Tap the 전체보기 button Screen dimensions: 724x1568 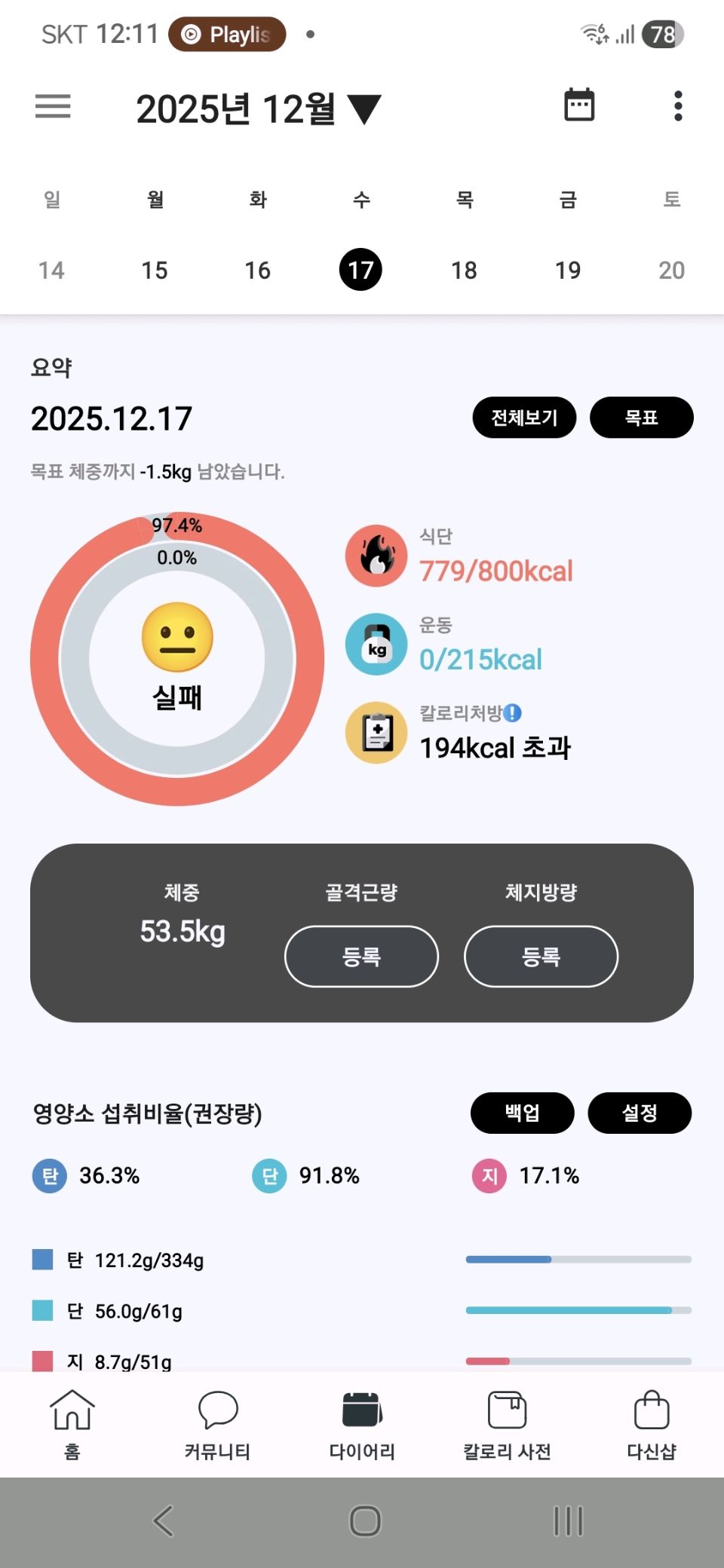(524, 418)
